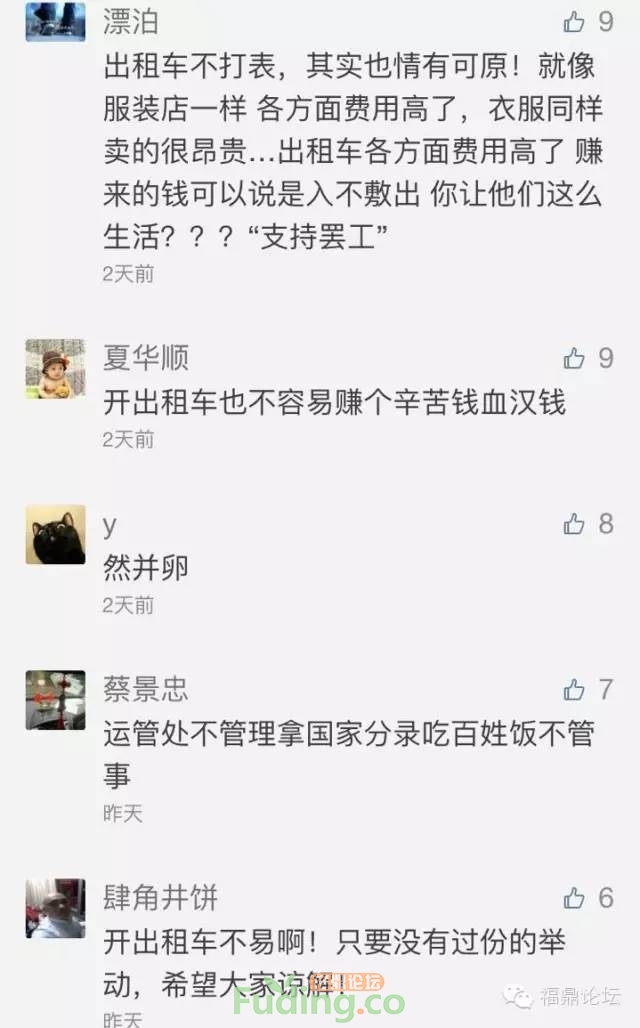Like 蔡景忠's comment

pos(574,689)
